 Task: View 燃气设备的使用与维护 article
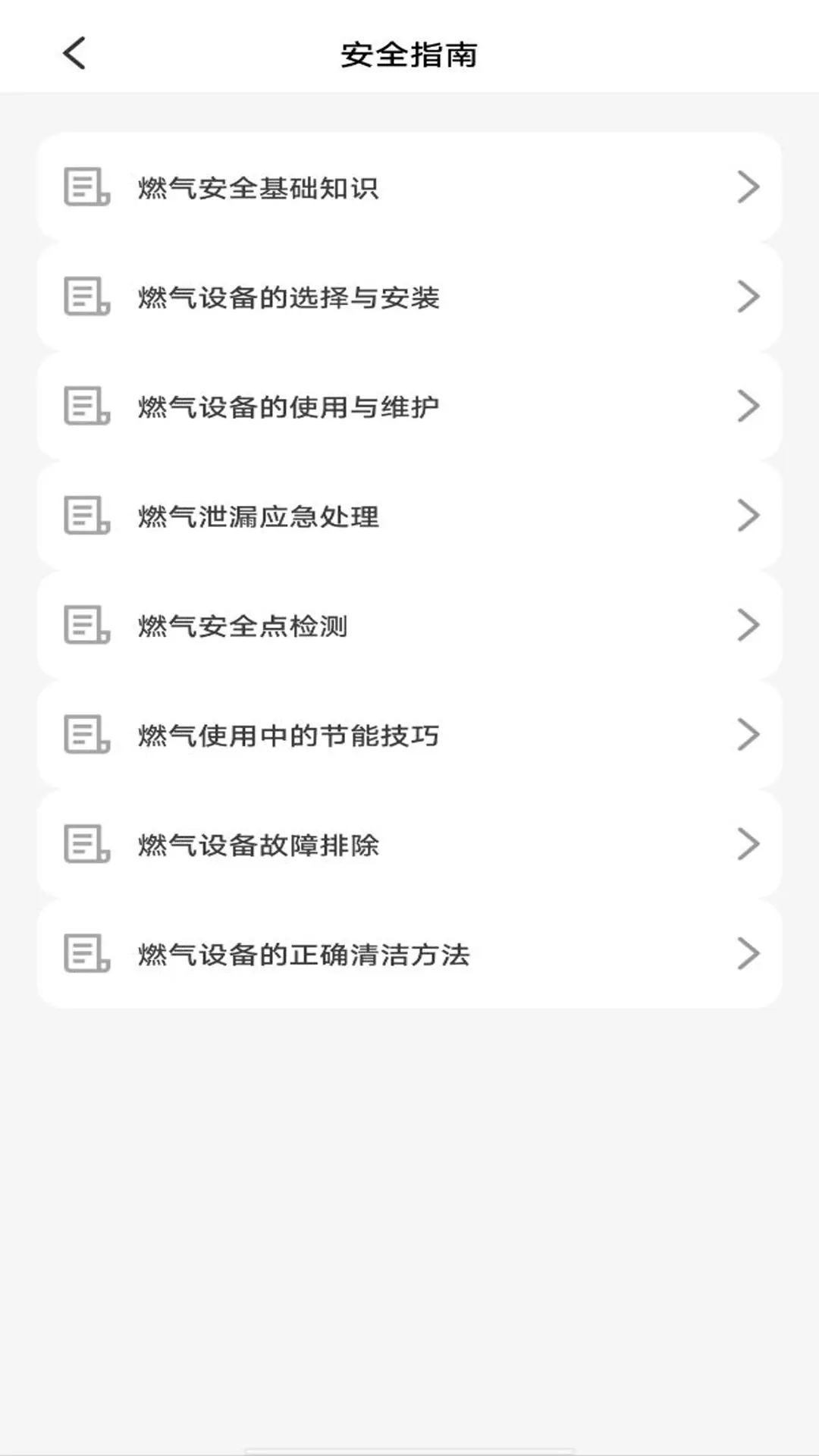[409, 406]
